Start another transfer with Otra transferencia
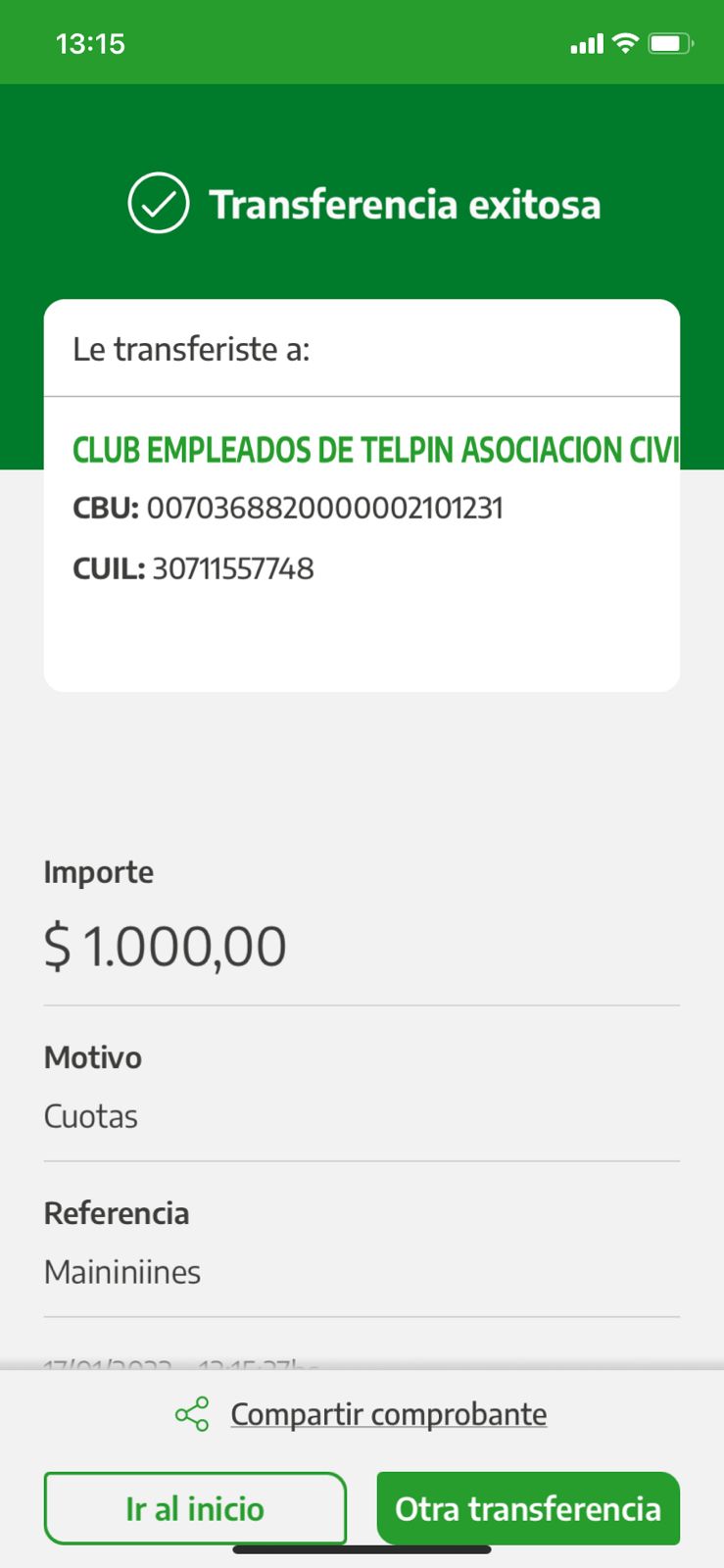Image resolution: width=724 pixels, height=1568 pixels. (x=528, y=1508)
